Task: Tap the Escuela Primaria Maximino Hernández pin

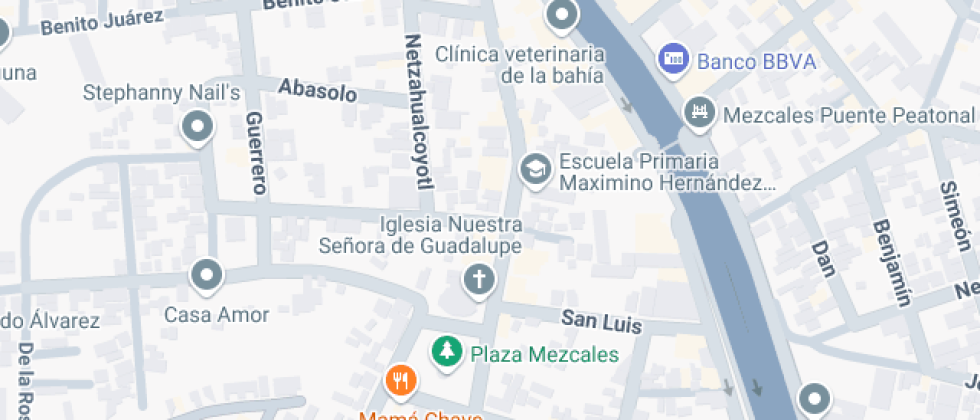Action: (536, 168)
